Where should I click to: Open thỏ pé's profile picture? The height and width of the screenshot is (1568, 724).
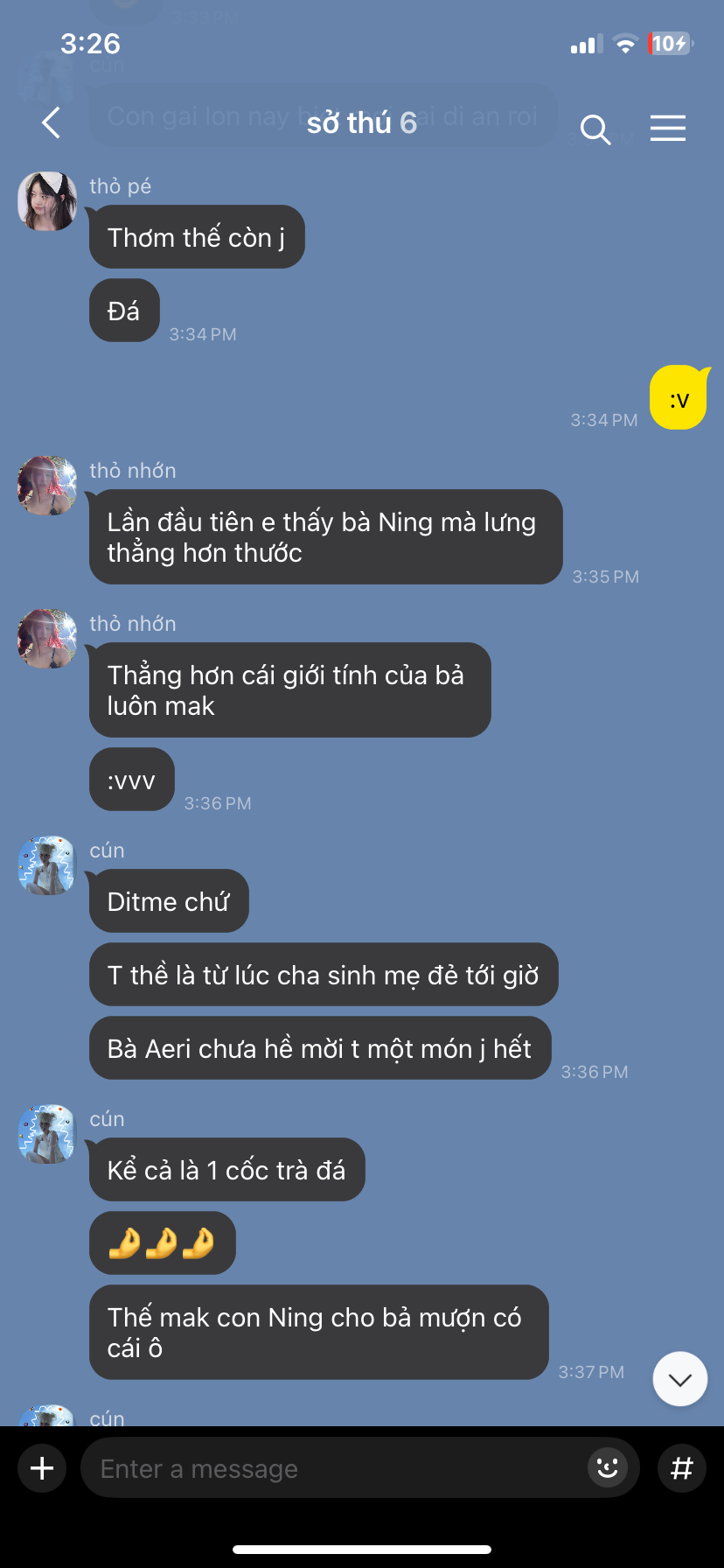(47, 201)
